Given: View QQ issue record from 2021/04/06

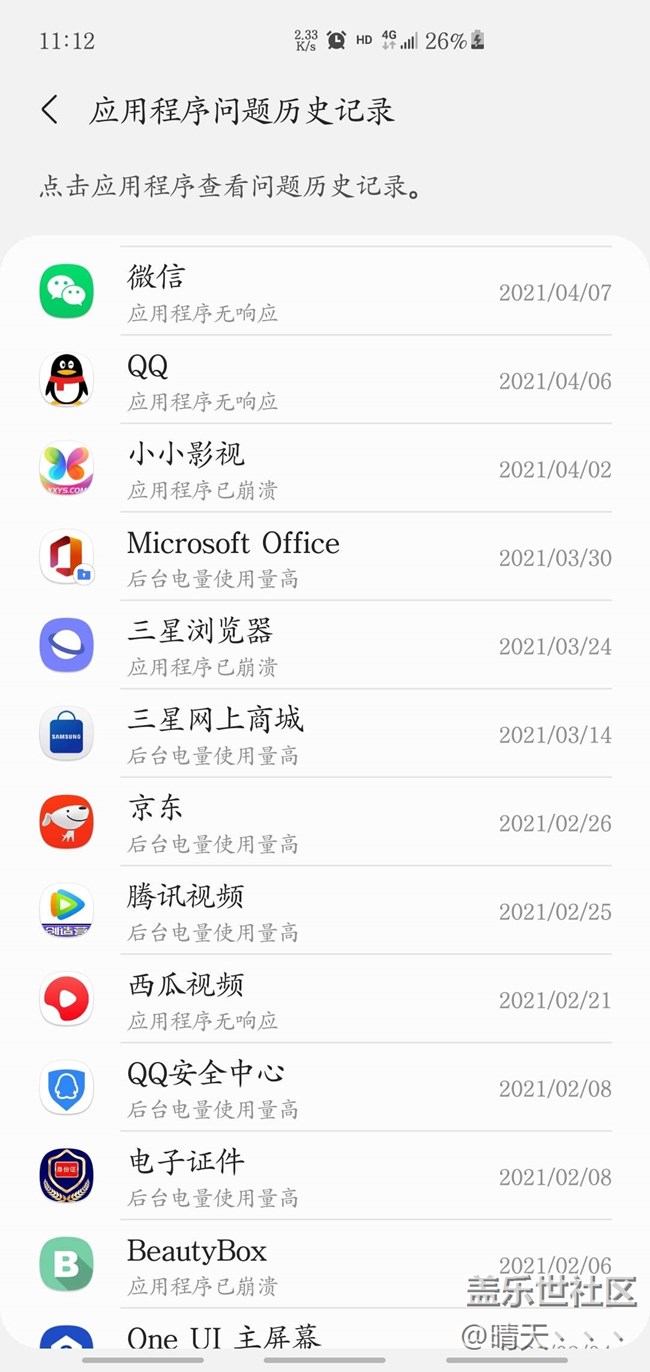Looking at the screenshot, I should (325, 381).
